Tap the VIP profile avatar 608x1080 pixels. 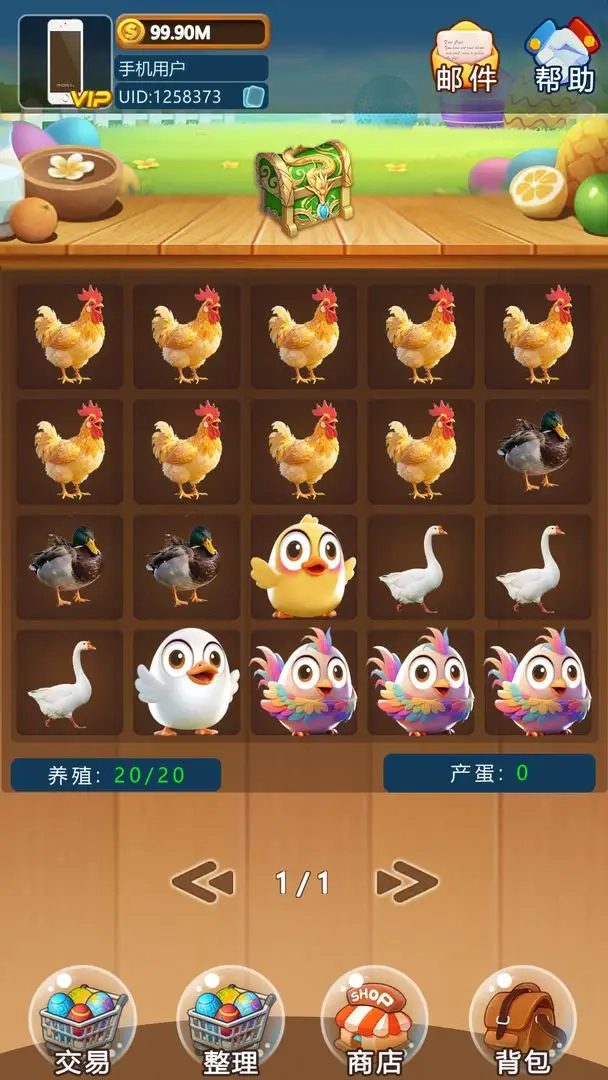click(65, 63)
